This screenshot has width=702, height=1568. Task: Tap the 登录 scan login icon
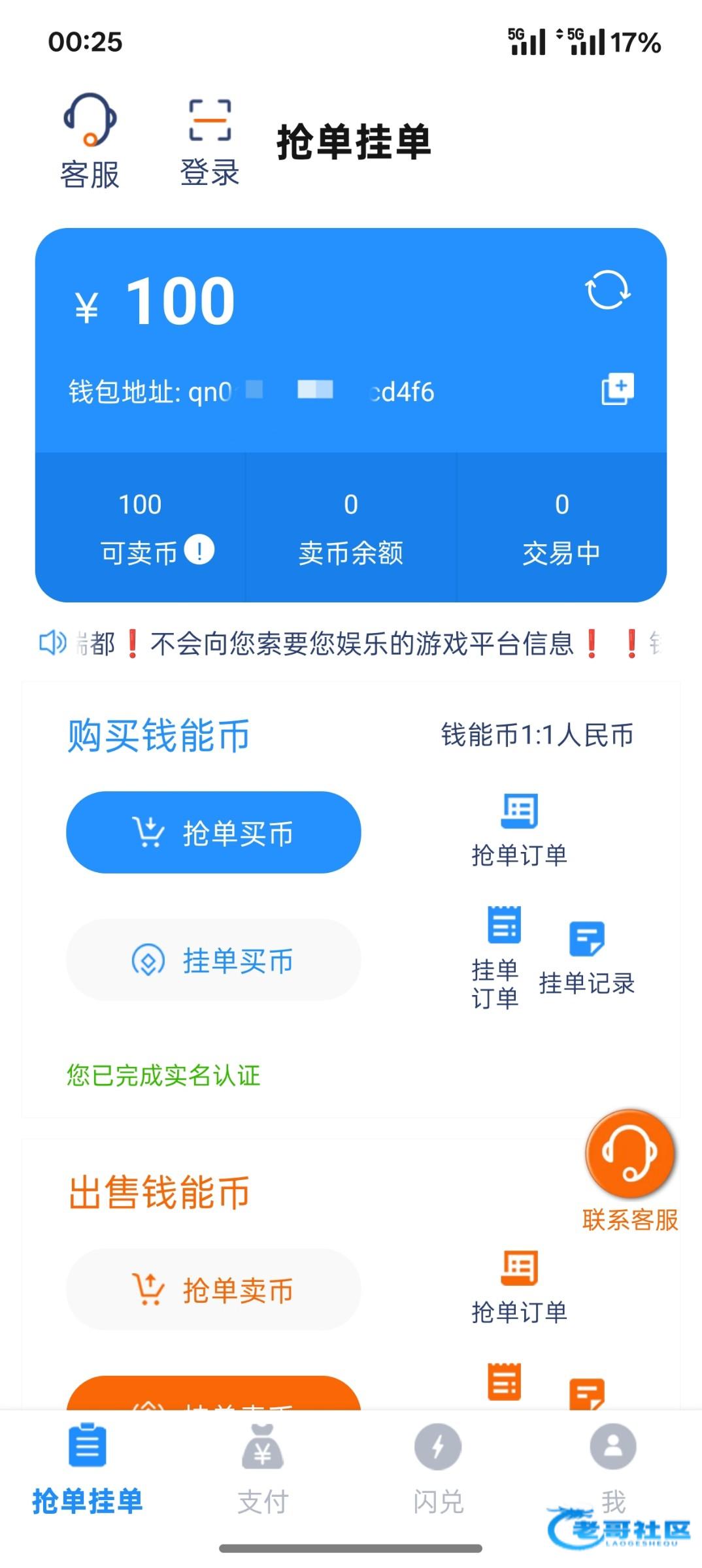pyautogui.click(x=209, y=140)
